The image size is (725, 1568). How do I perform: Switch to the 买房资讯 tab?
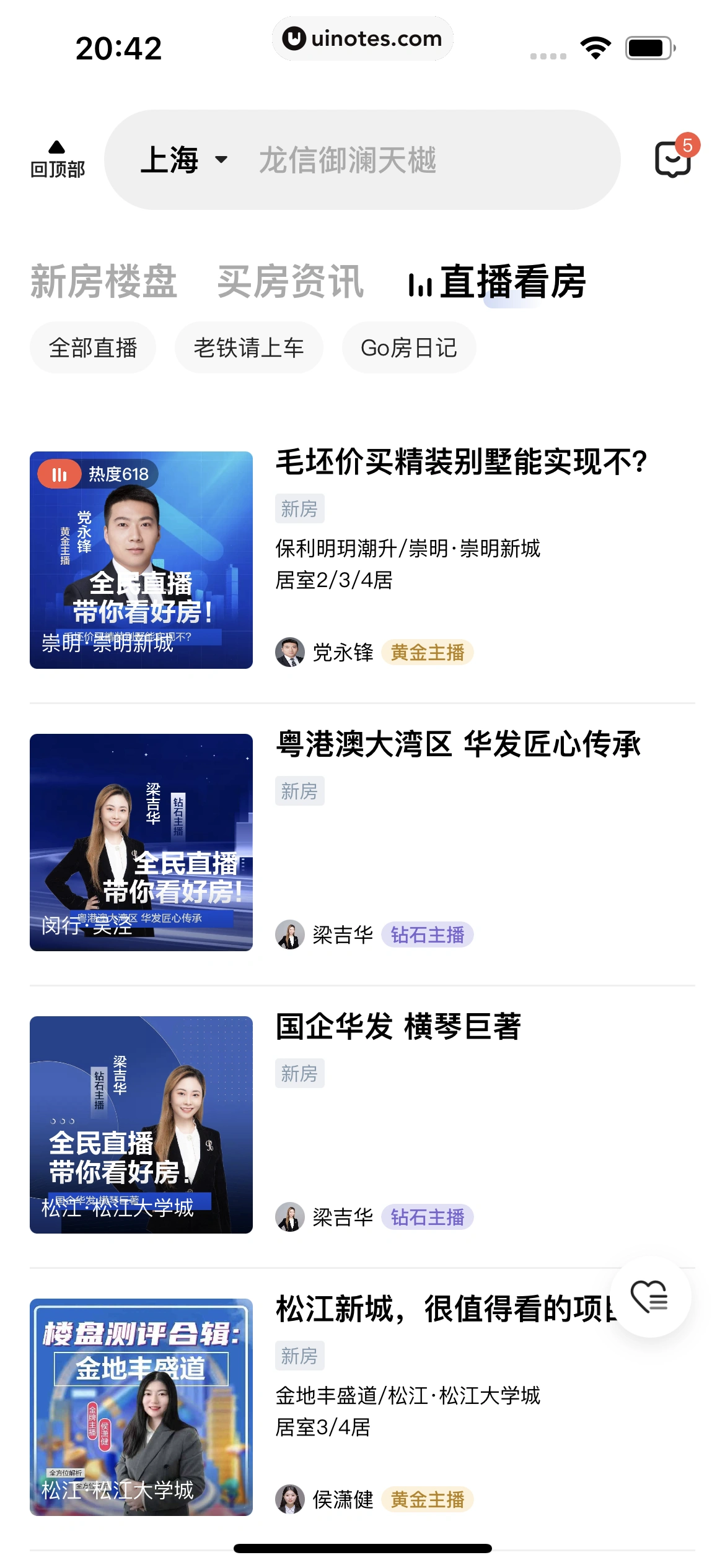tap(290, 282)
